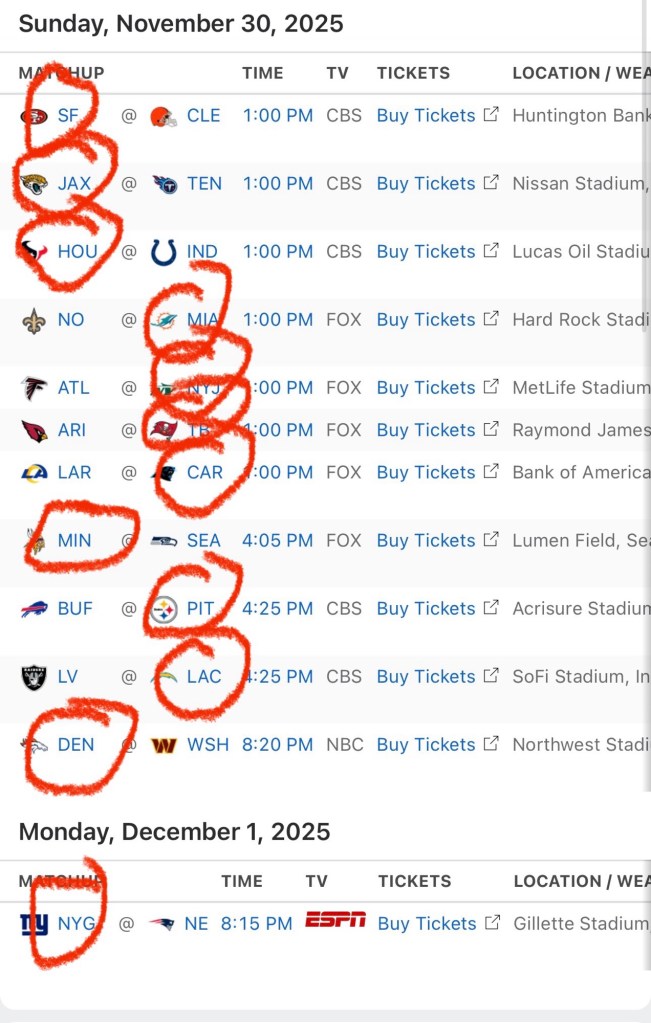Open the NO team page

point(71,320)
